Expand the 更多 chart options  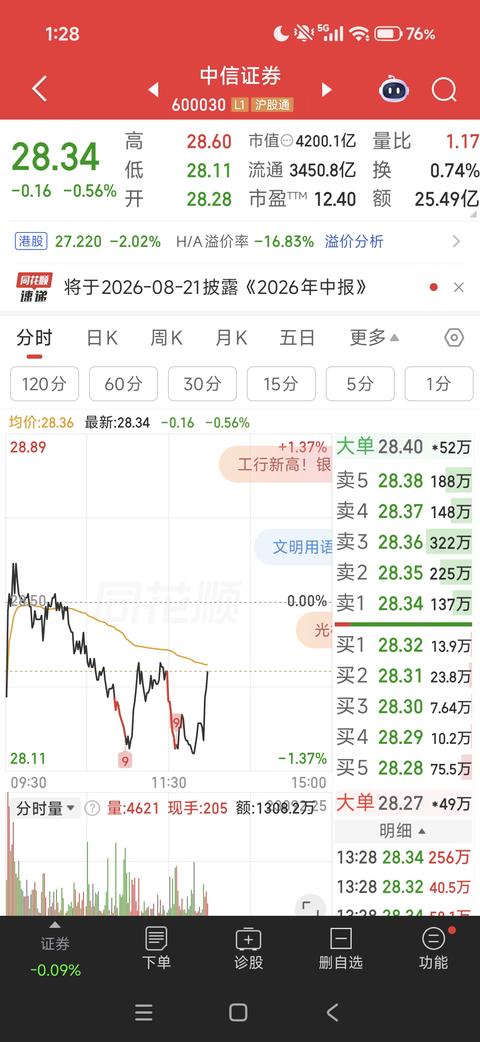(x=374, y=338)
